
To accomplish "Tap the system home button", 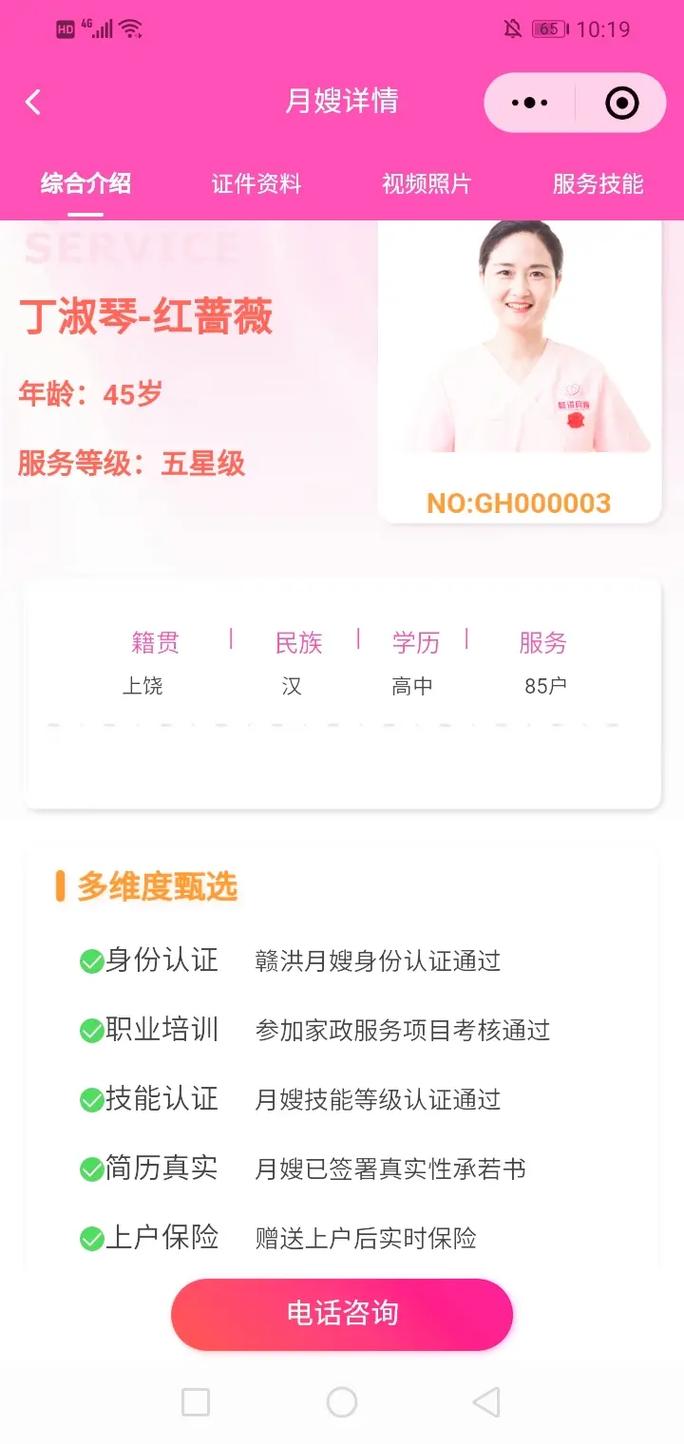I will pos(342,1402).
